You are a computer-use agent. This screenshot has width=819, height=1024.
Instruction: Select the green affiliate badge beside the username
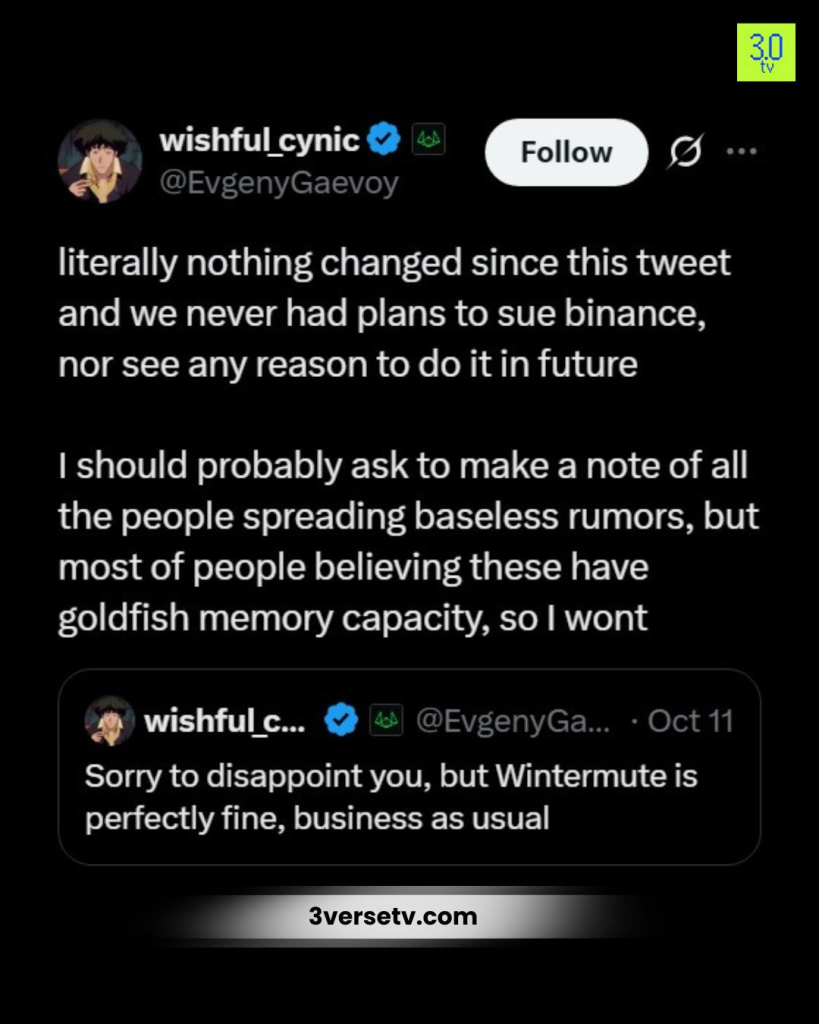click(x=427, y=140)
